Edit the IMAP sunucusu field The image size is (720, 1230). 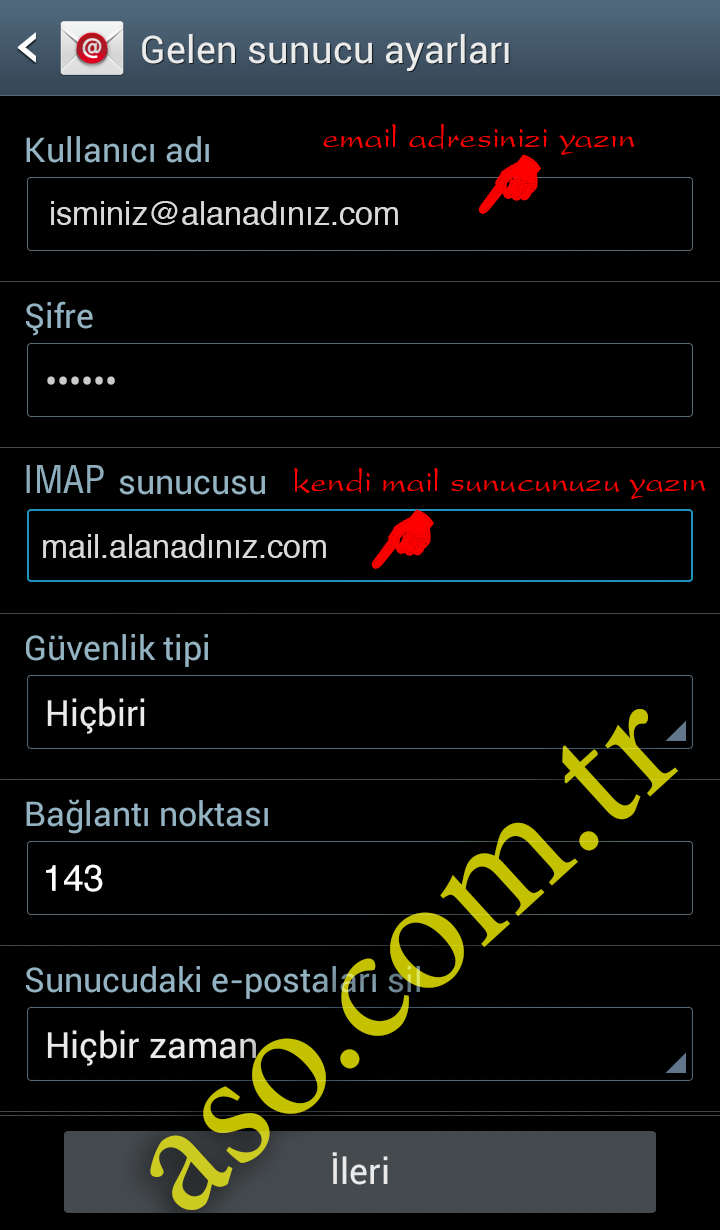tap(360, 546)
